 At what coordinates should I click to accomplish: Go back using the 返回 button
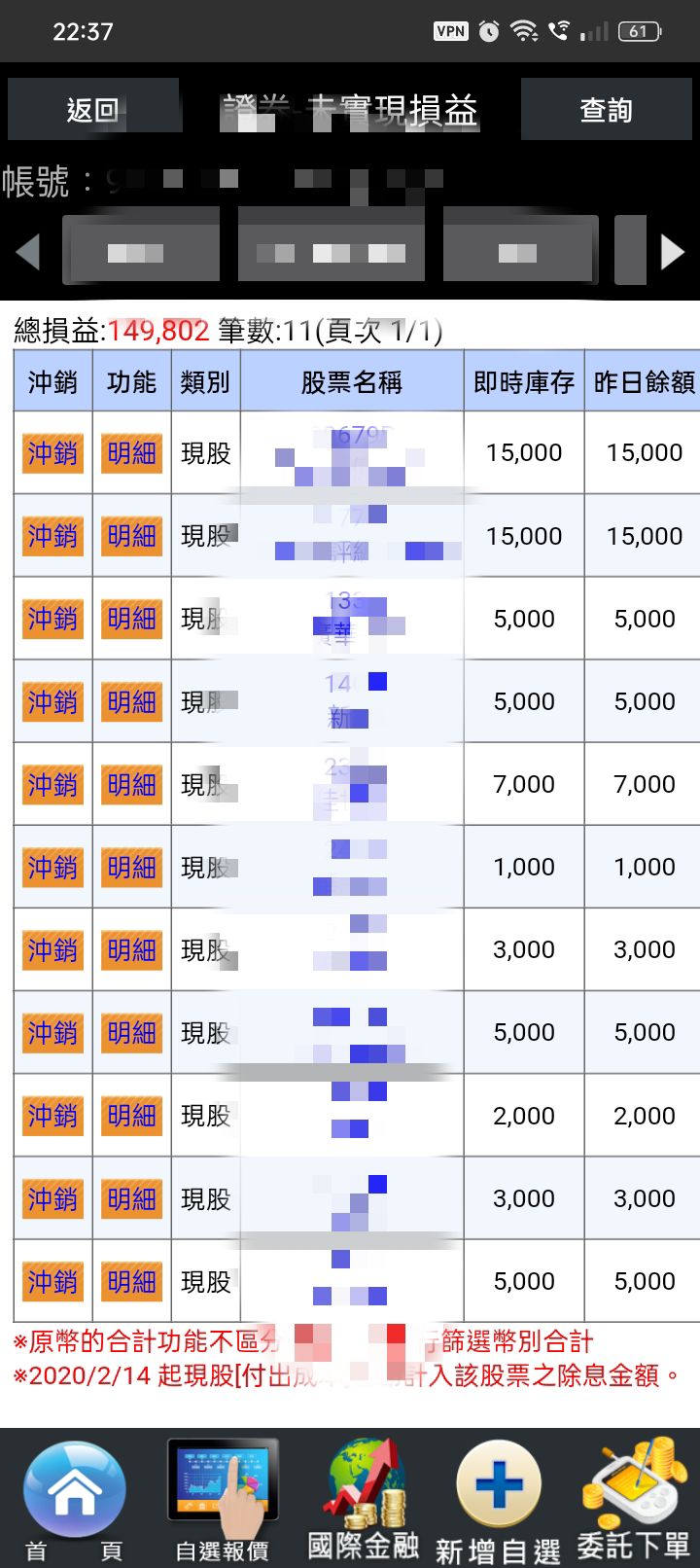pos(93,110)
